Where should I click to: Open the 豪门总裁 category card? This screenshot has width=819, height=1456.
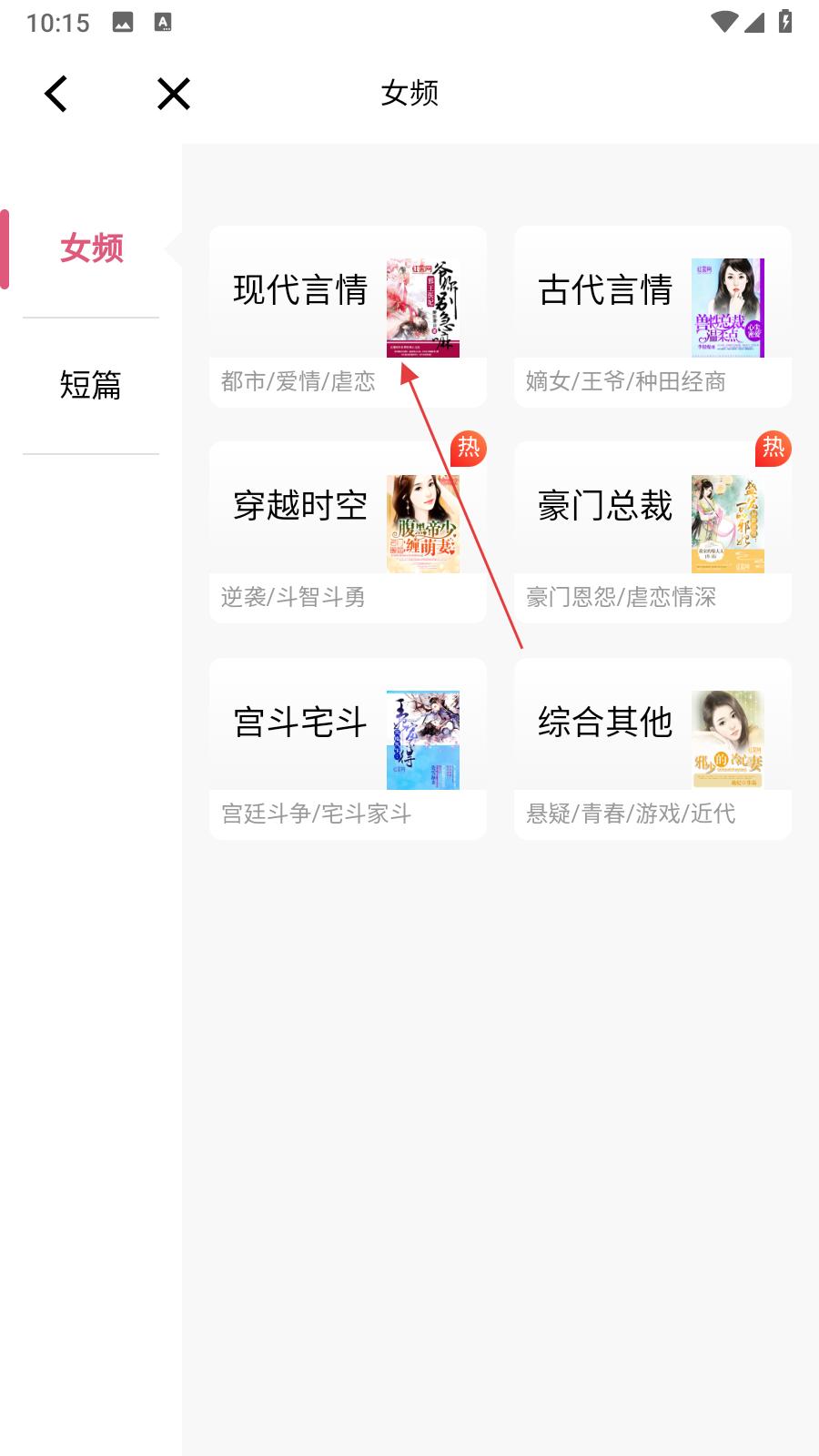pyautogui.click(x=652, y=532)
